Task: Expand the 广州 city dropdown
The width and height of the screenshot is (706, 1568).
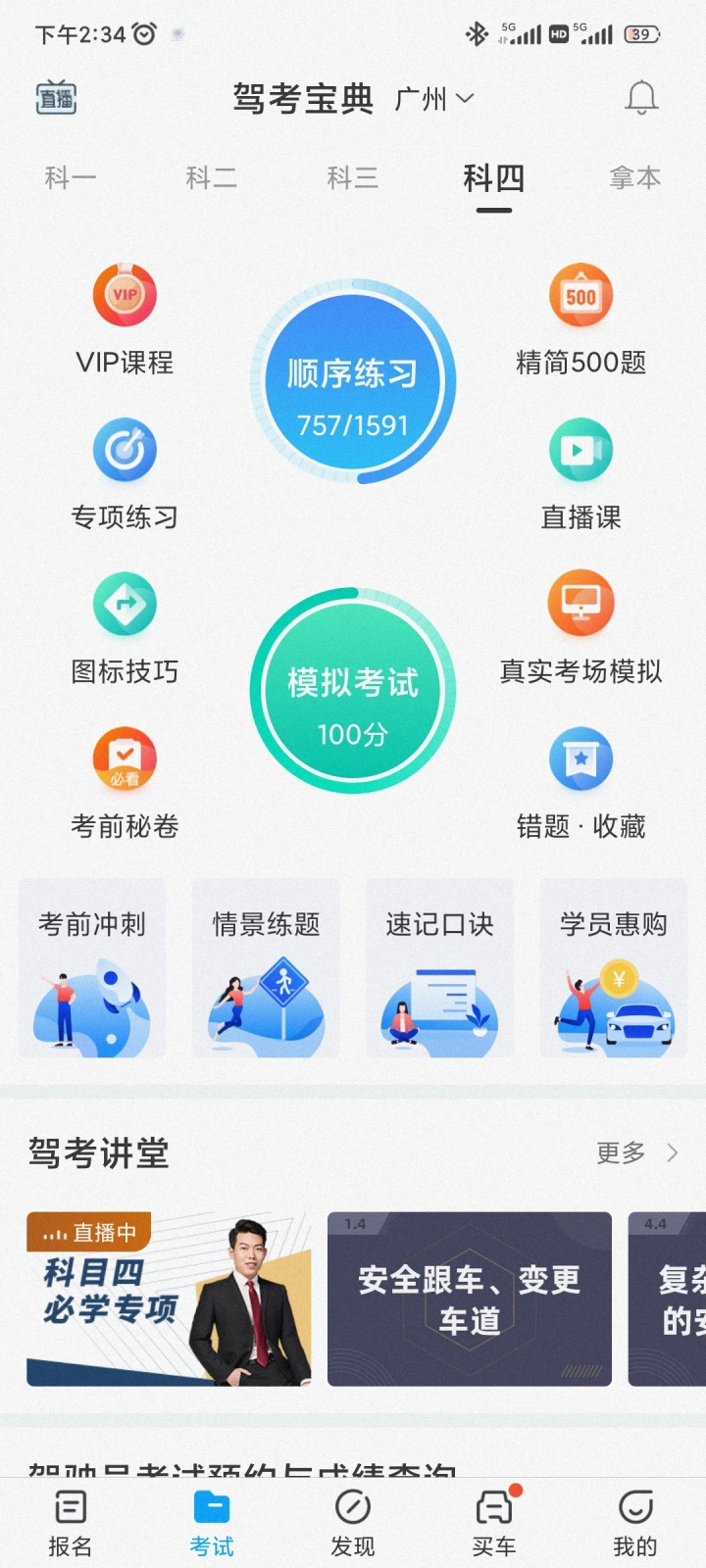Action: pos(434,99)
